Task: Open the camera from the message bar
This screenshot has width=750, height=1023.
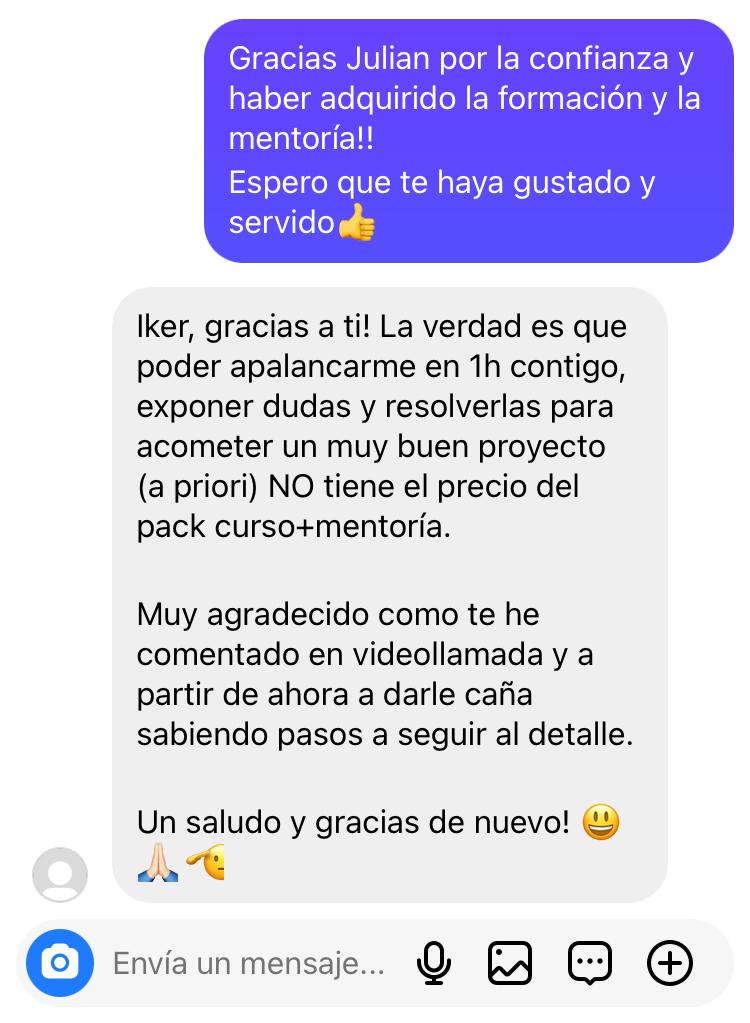Action: coord(60,963)
